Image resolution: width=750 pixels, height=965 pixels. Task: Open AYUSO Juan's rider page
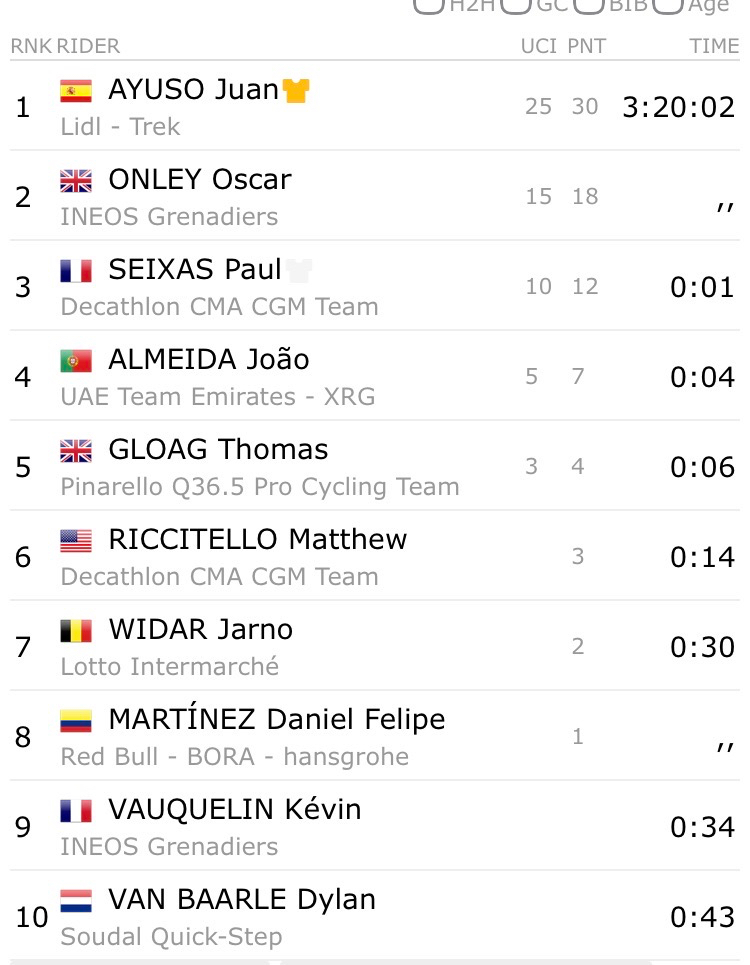tap(193, 90)
